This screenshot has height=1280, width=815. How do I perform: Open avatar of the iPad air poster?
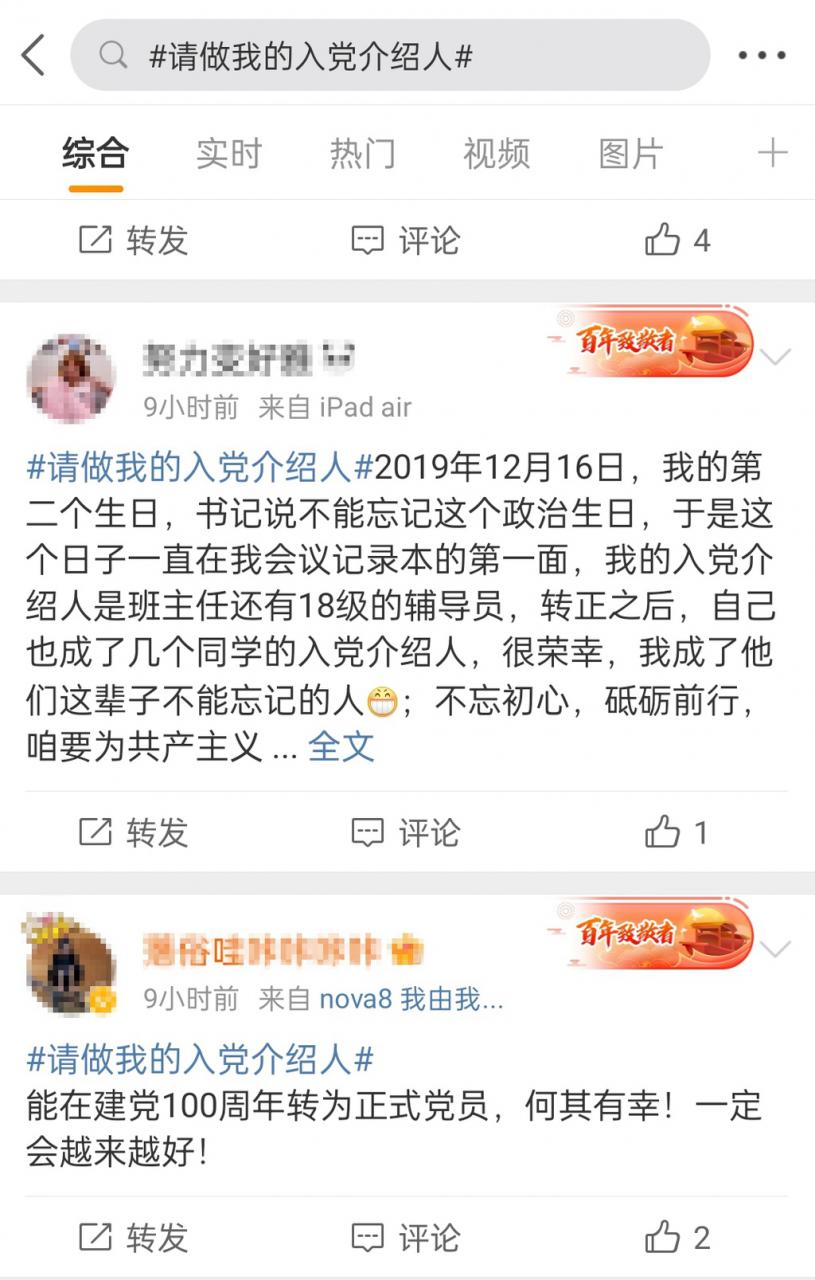pos(70,378)
